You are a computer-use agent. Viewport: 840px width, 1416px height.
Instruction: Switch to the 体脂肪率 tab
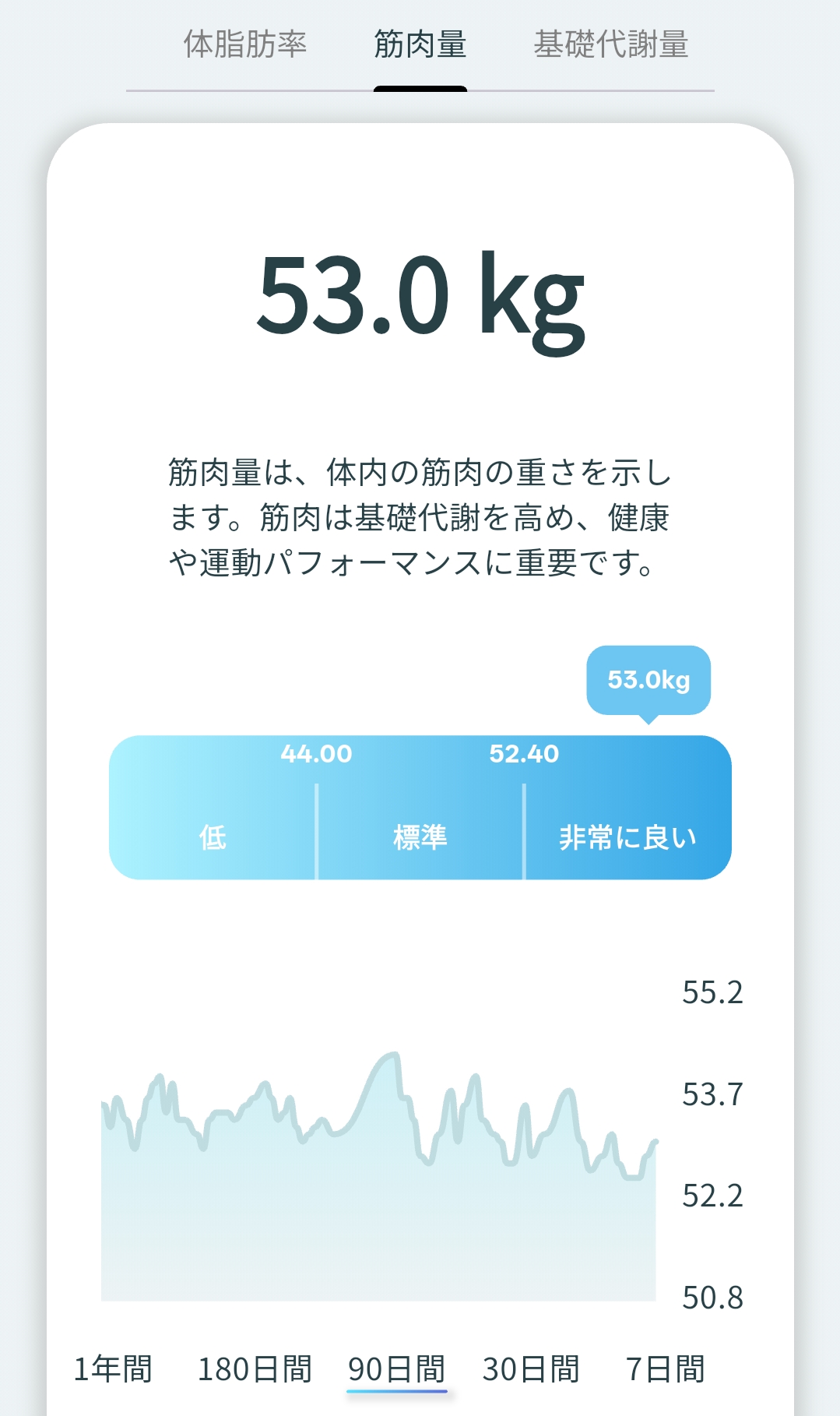click(x=245, y=44)
